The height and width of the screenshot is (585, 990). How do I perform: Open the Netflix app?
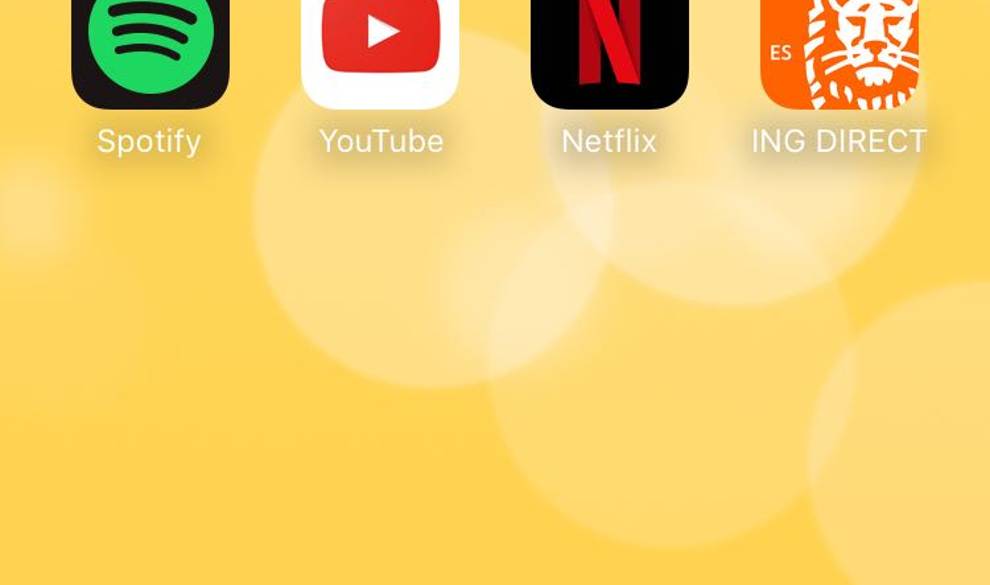point(609,50)
